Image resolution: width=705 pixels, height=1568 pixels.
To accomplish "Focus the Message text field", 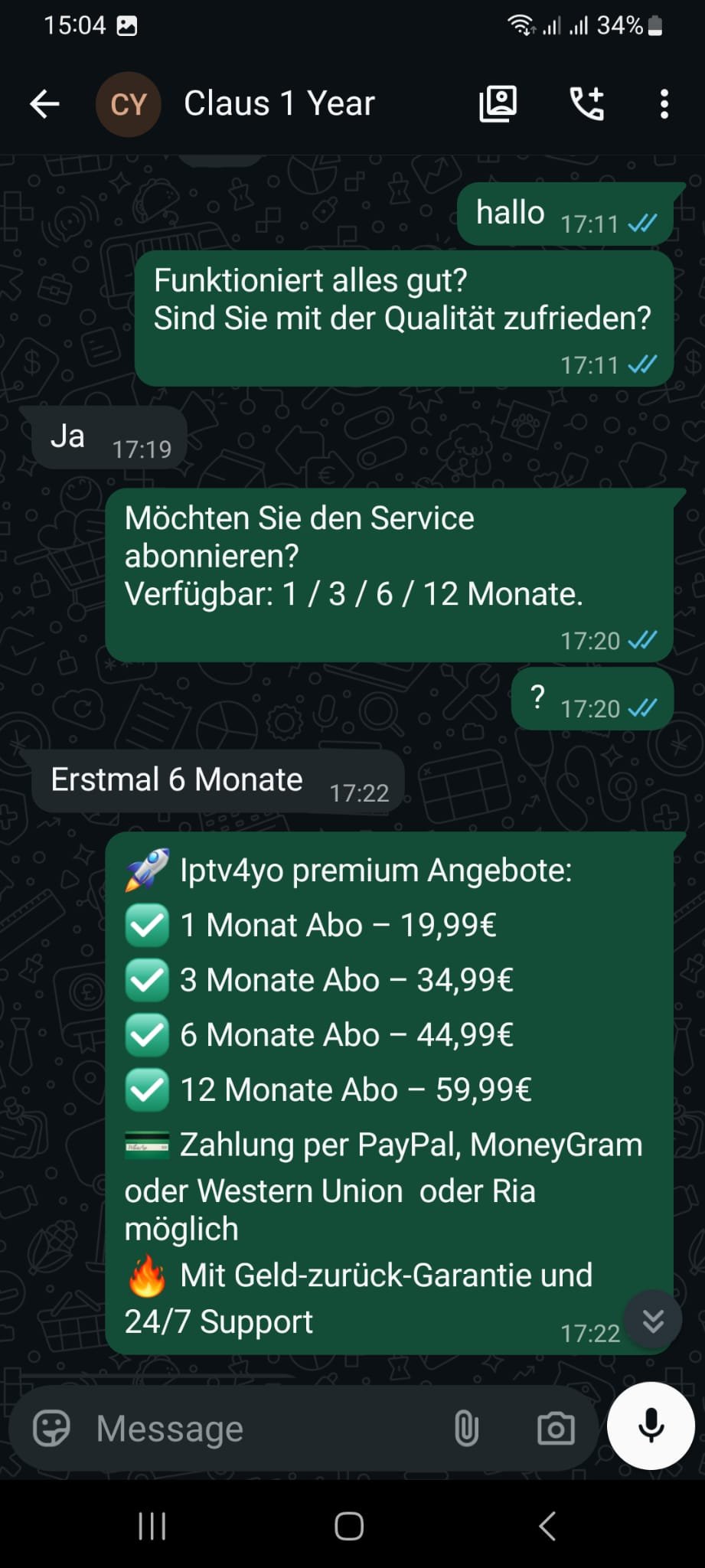I will click(260, 1428).
